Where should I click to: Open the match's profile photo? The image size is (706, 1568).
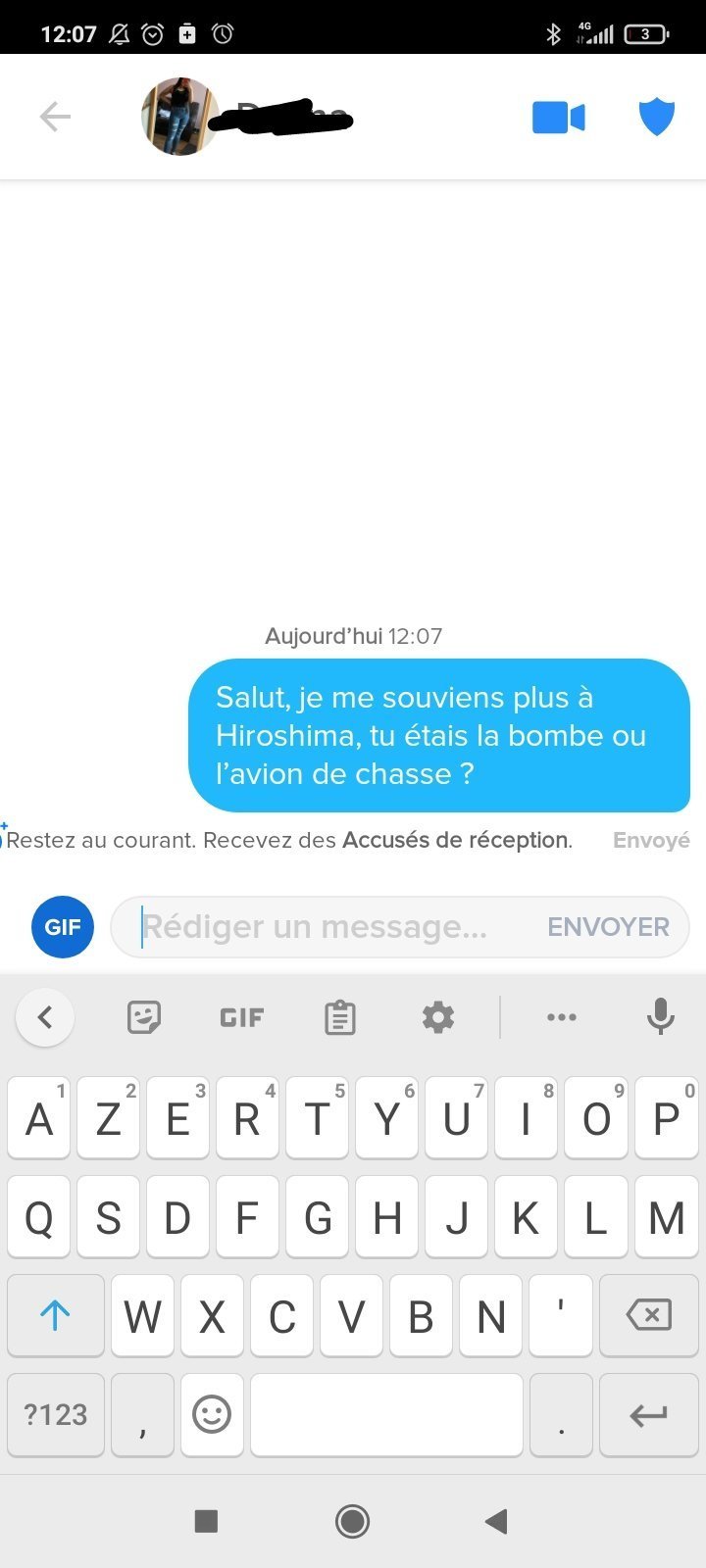coord(181,117)
